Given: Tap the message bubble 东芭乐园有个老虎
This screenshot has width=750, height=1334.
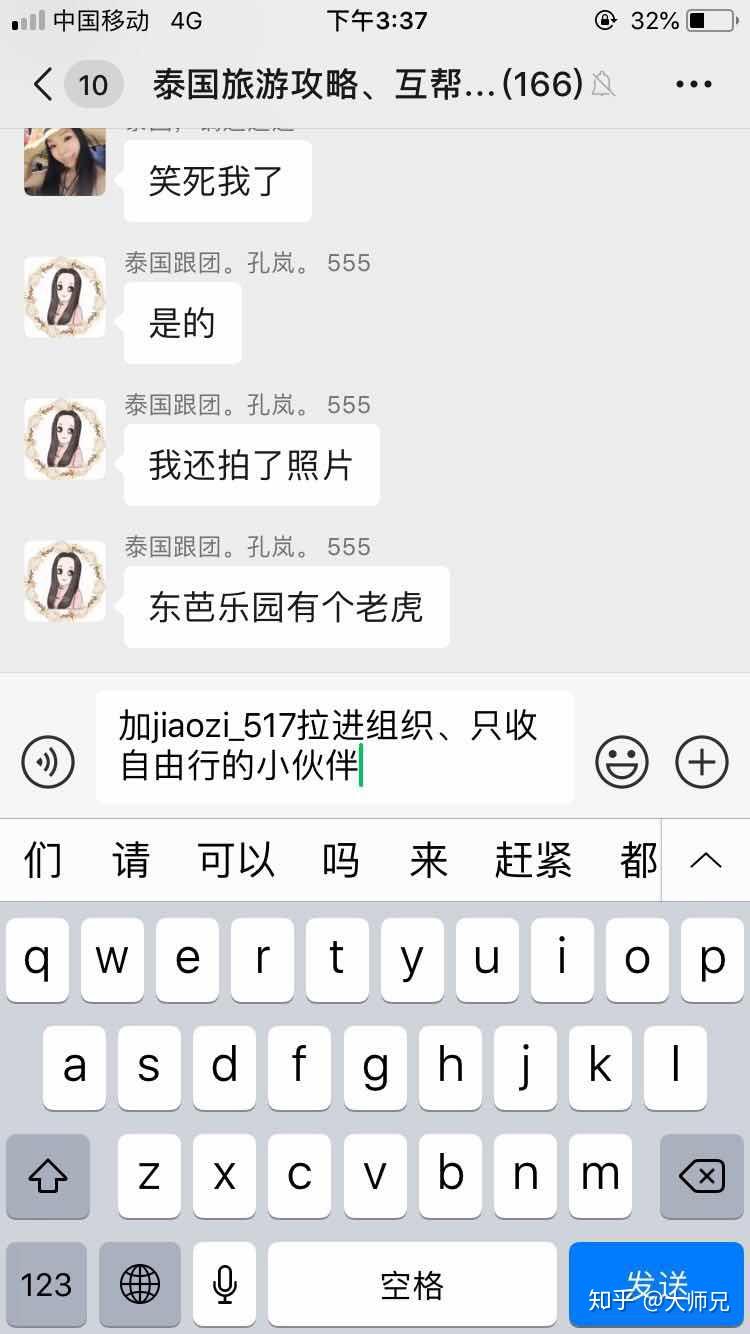Looking at the screenshot, I should [286, 607].
